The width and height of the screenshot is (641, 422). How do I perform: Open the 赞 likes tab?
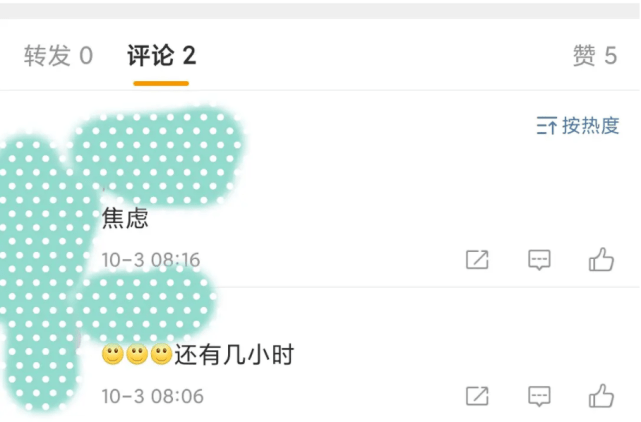(594, 56)
